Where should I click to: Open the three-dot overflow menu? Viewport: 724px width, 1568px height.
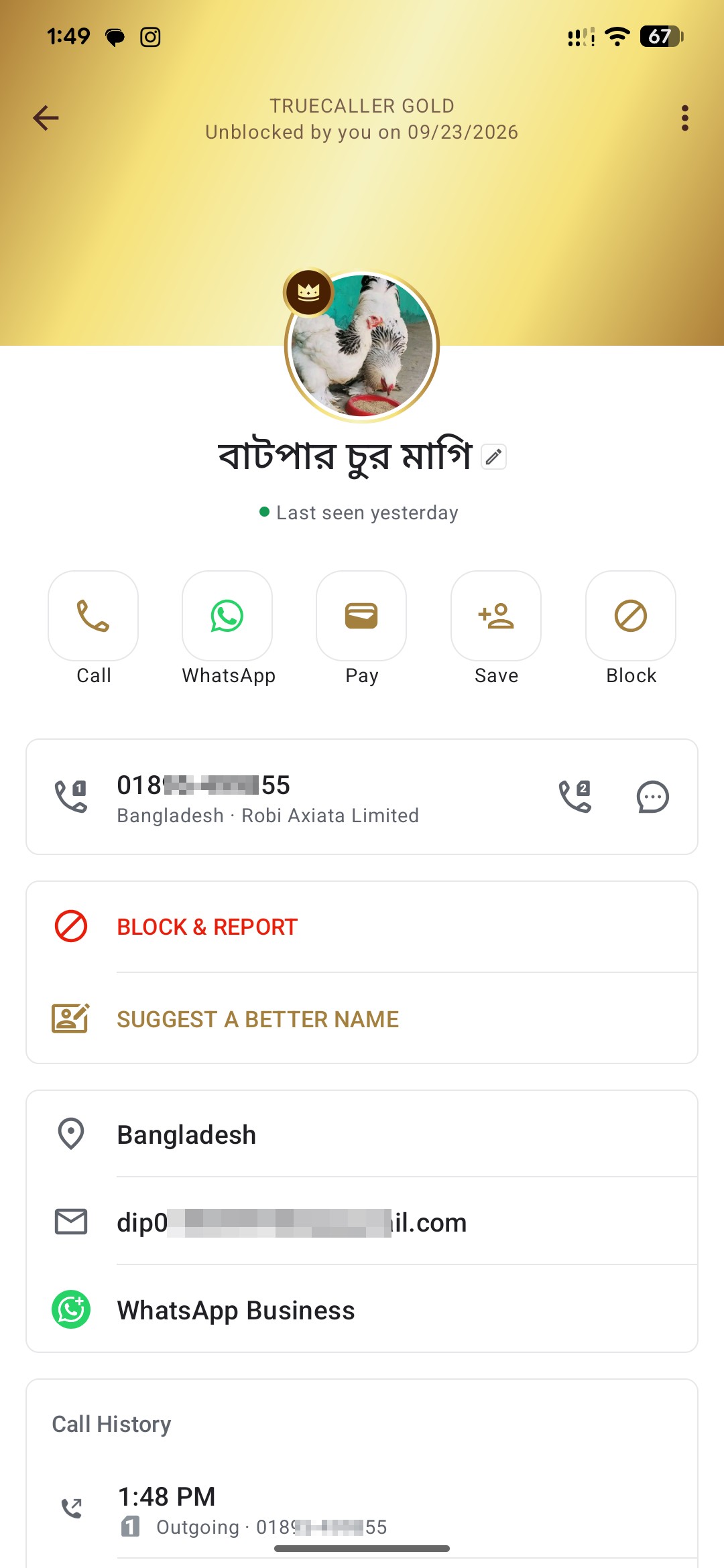[x=684, y=118]
